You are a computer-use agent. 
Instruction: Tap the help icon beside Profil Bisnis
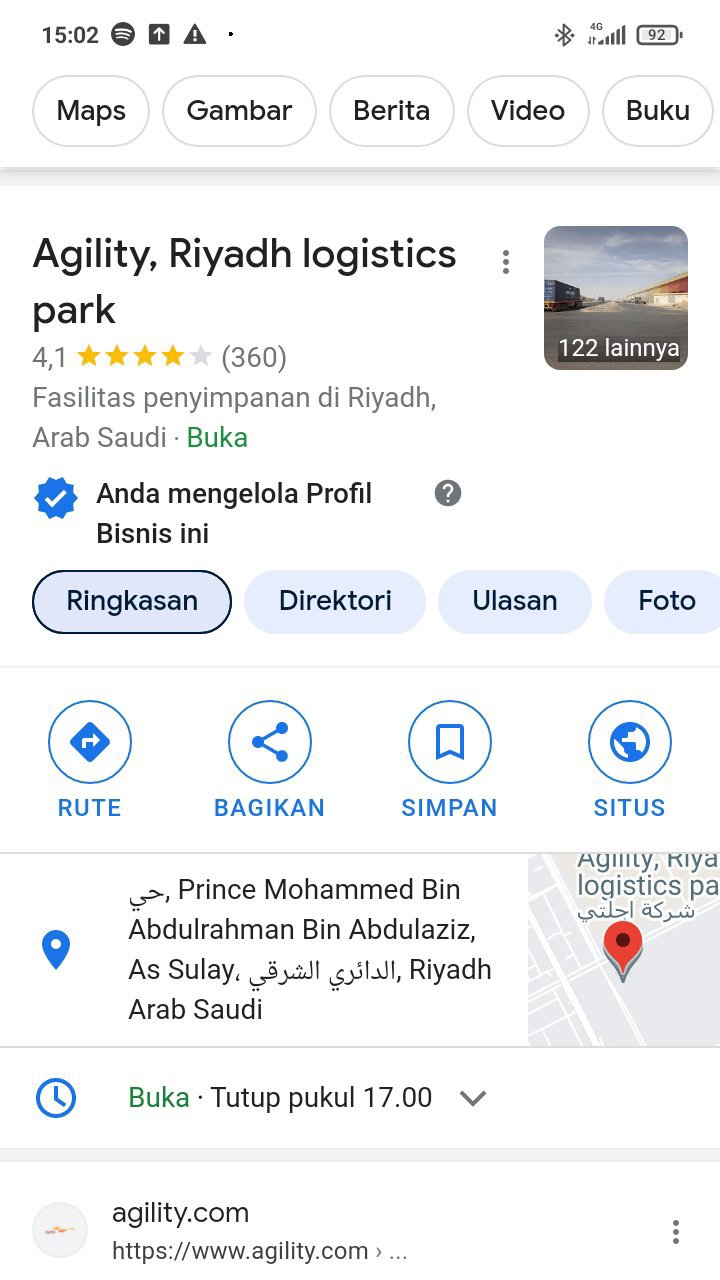(x=448, y=493)
